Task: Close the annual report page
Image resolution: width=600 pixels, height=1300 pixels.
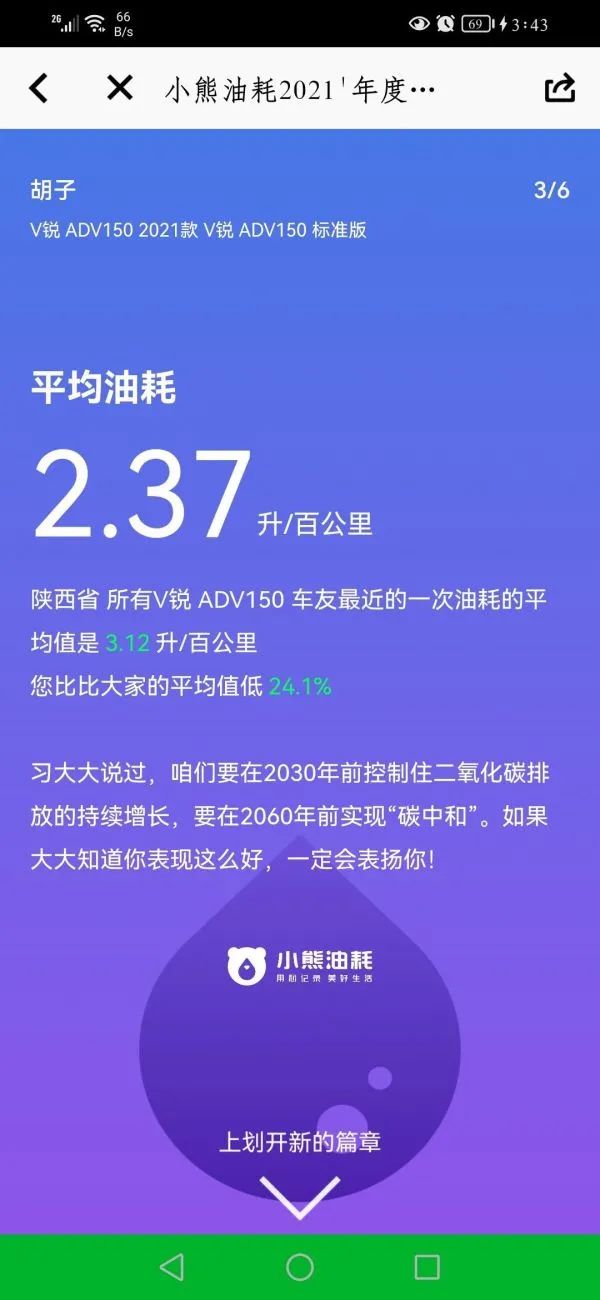Action: tap(119, 88)
